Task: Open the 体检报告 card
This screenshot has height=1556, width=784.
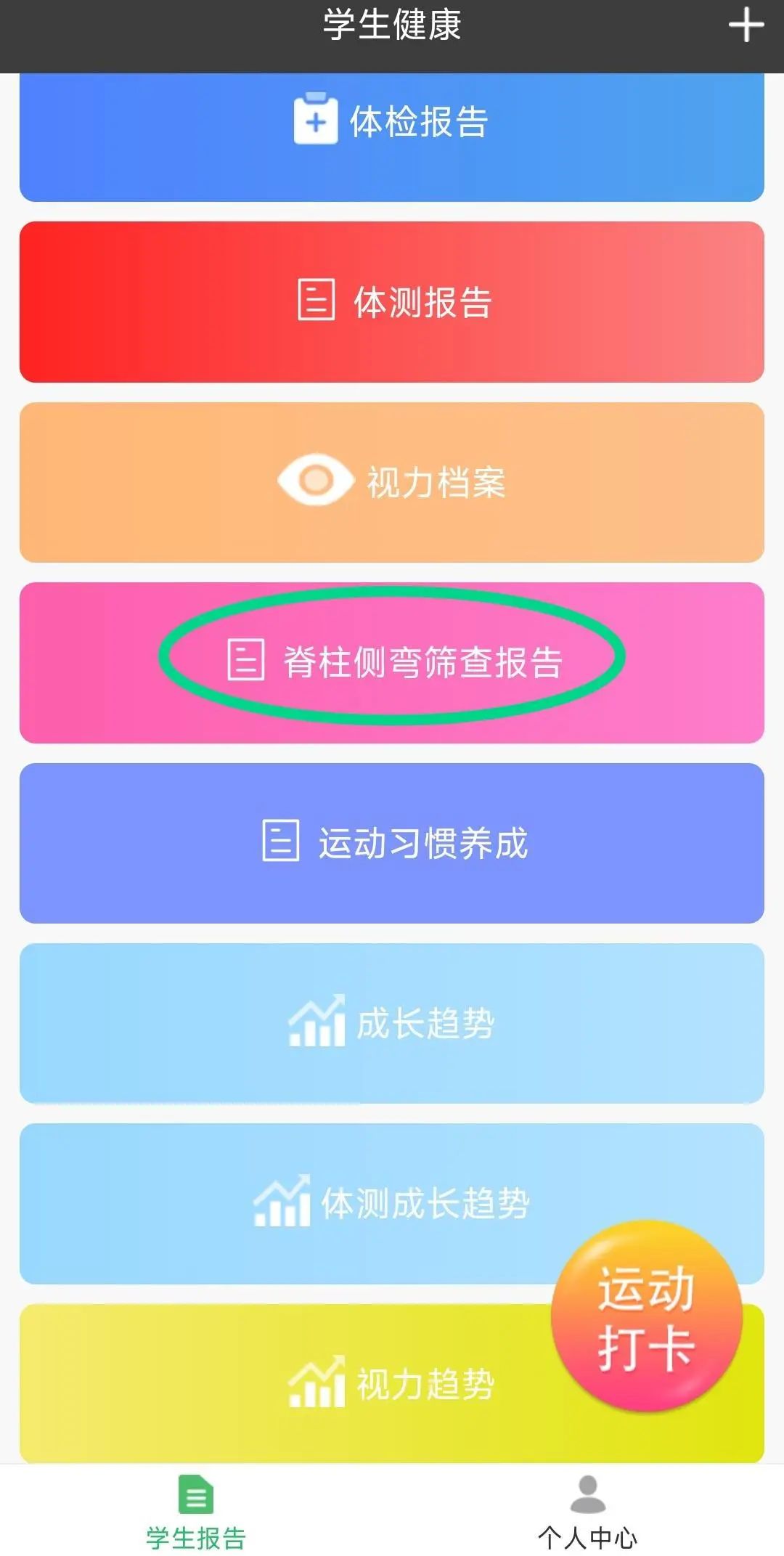Action: click(x=392, y=123)
